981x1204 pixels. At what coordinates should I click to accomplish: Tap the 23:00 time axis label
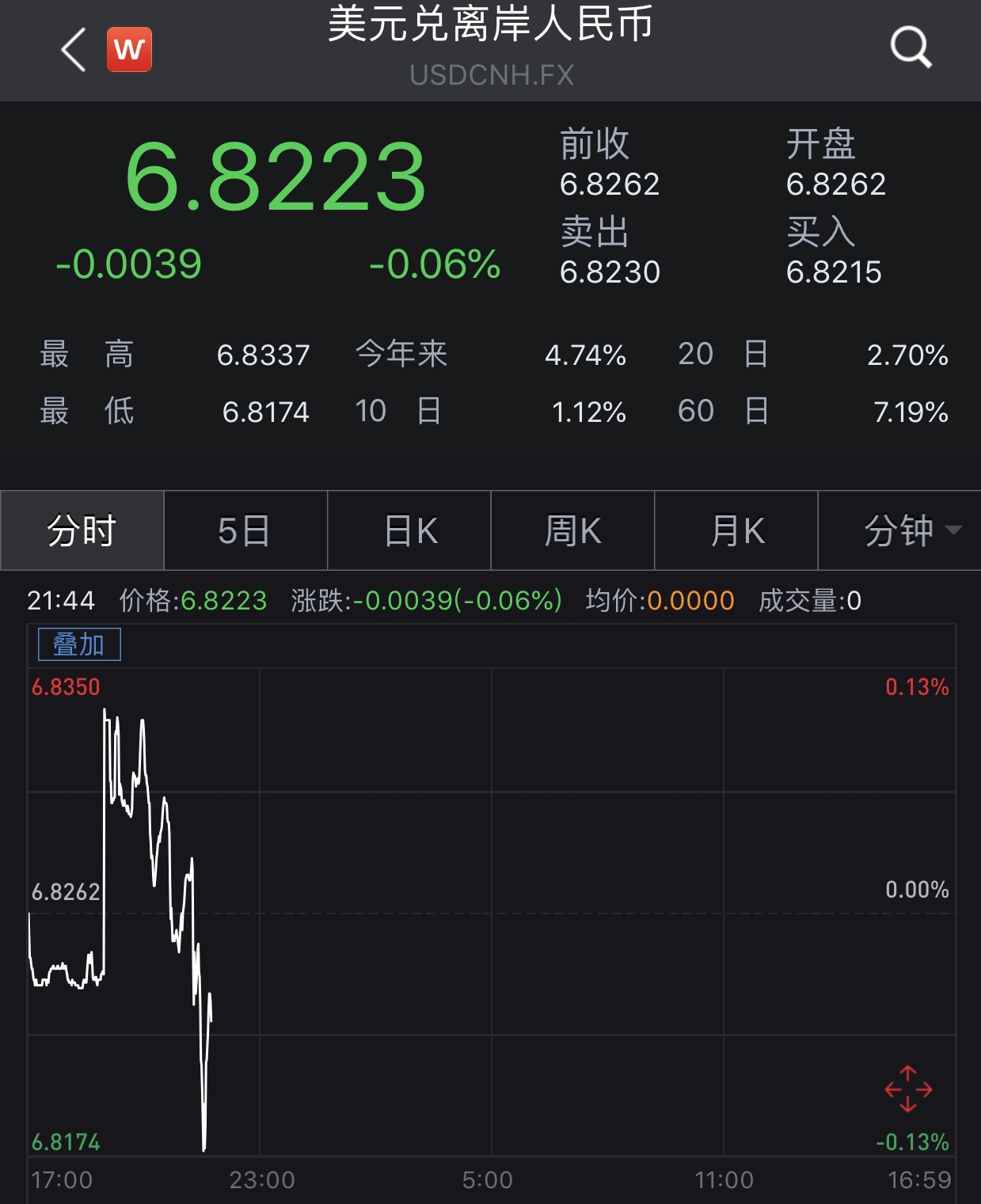(264, 1179)
